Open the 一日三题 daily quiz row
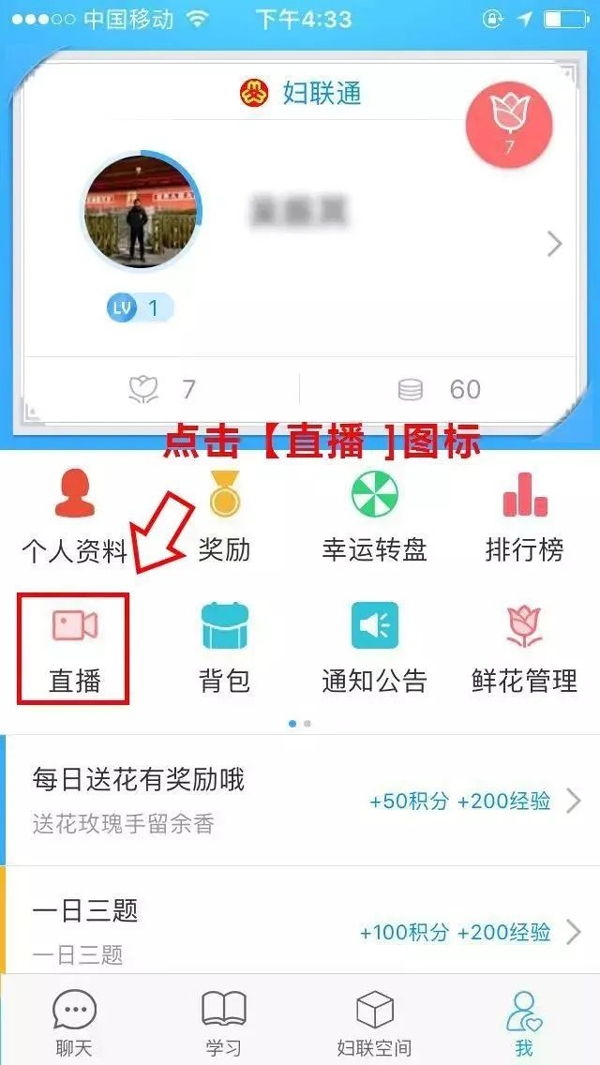Viewport: 600px width, 1065px height. [x=300, y=930]
